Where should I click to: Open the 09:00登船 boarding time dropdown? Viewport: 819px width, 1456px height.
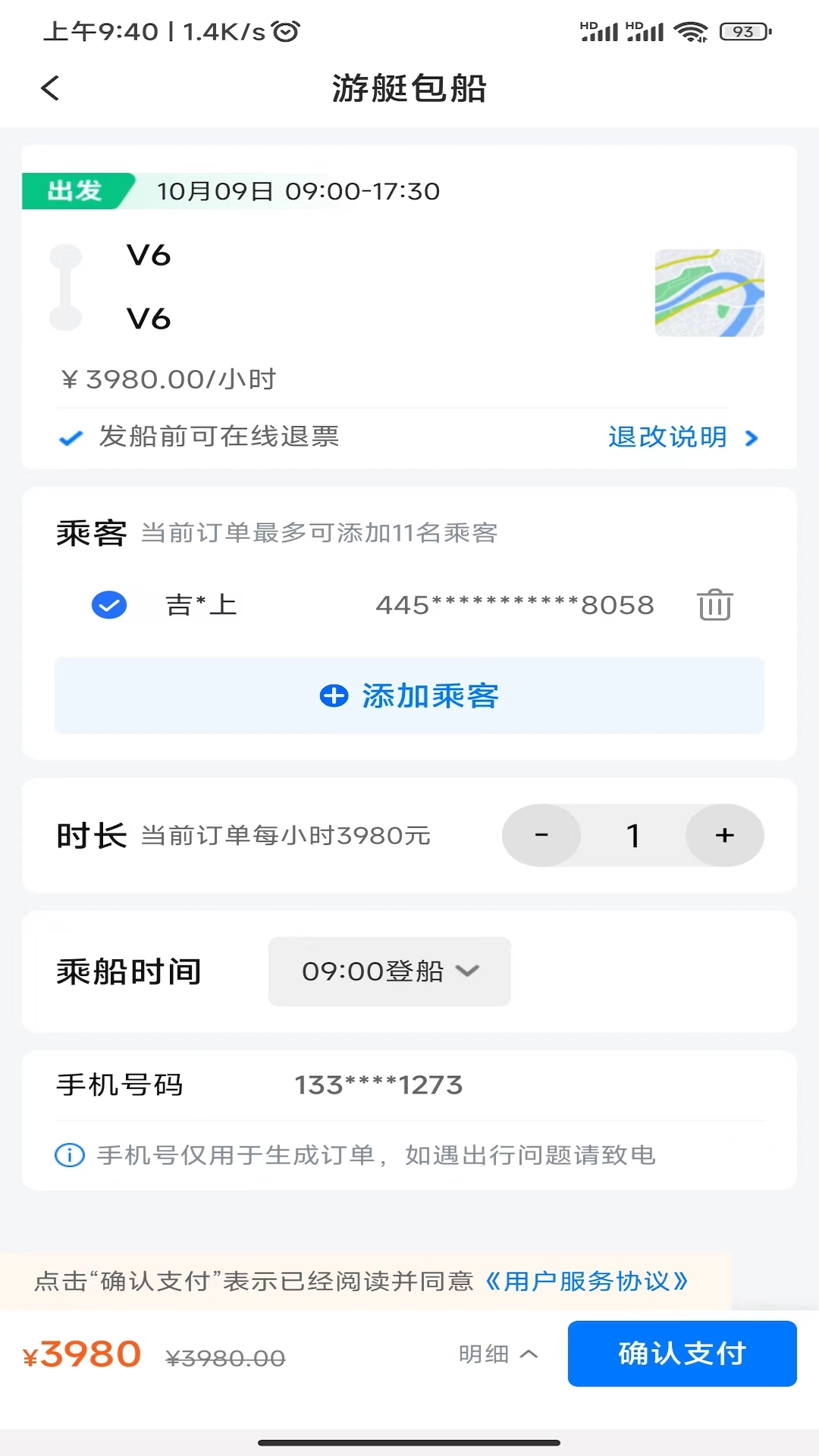click(388, 971)
